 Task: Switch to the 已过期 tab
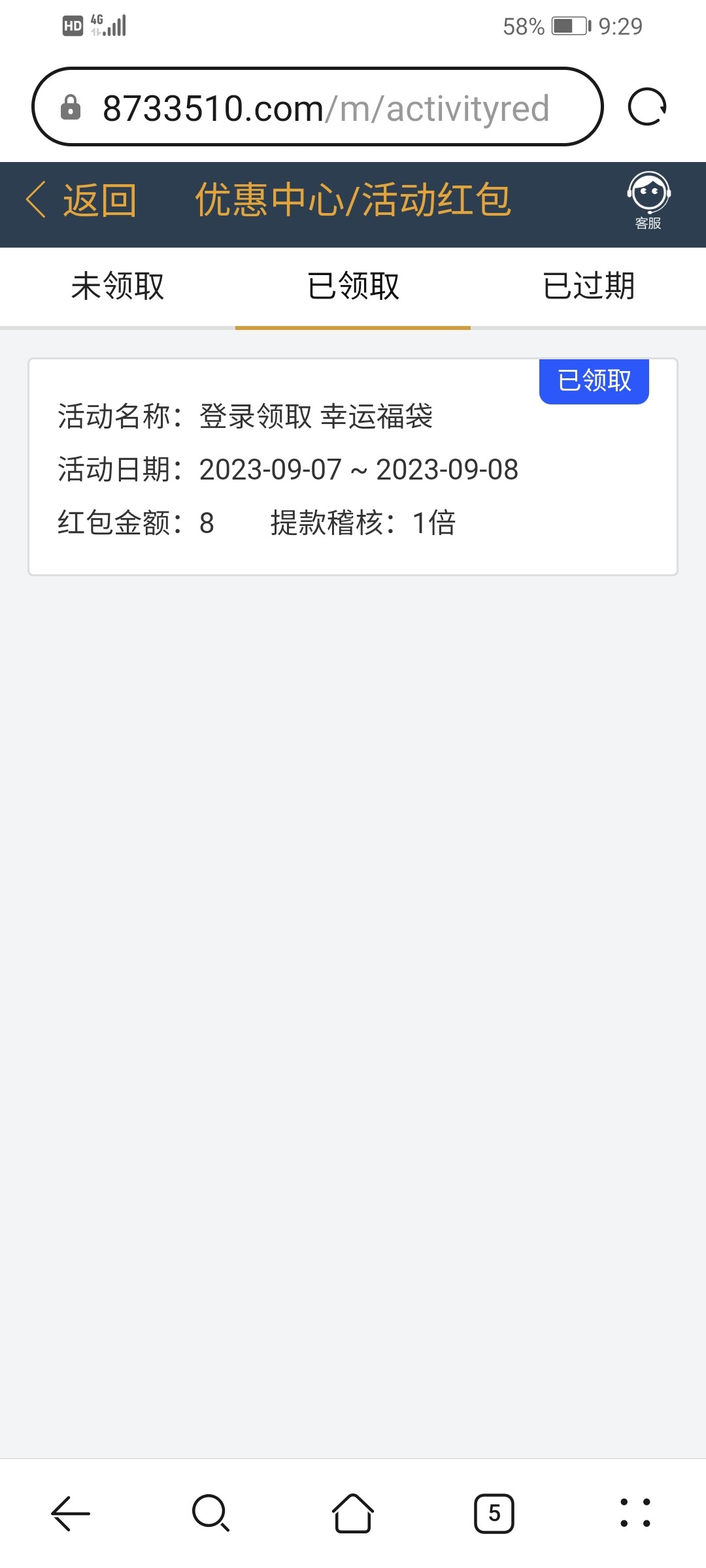tap(588, 286)
